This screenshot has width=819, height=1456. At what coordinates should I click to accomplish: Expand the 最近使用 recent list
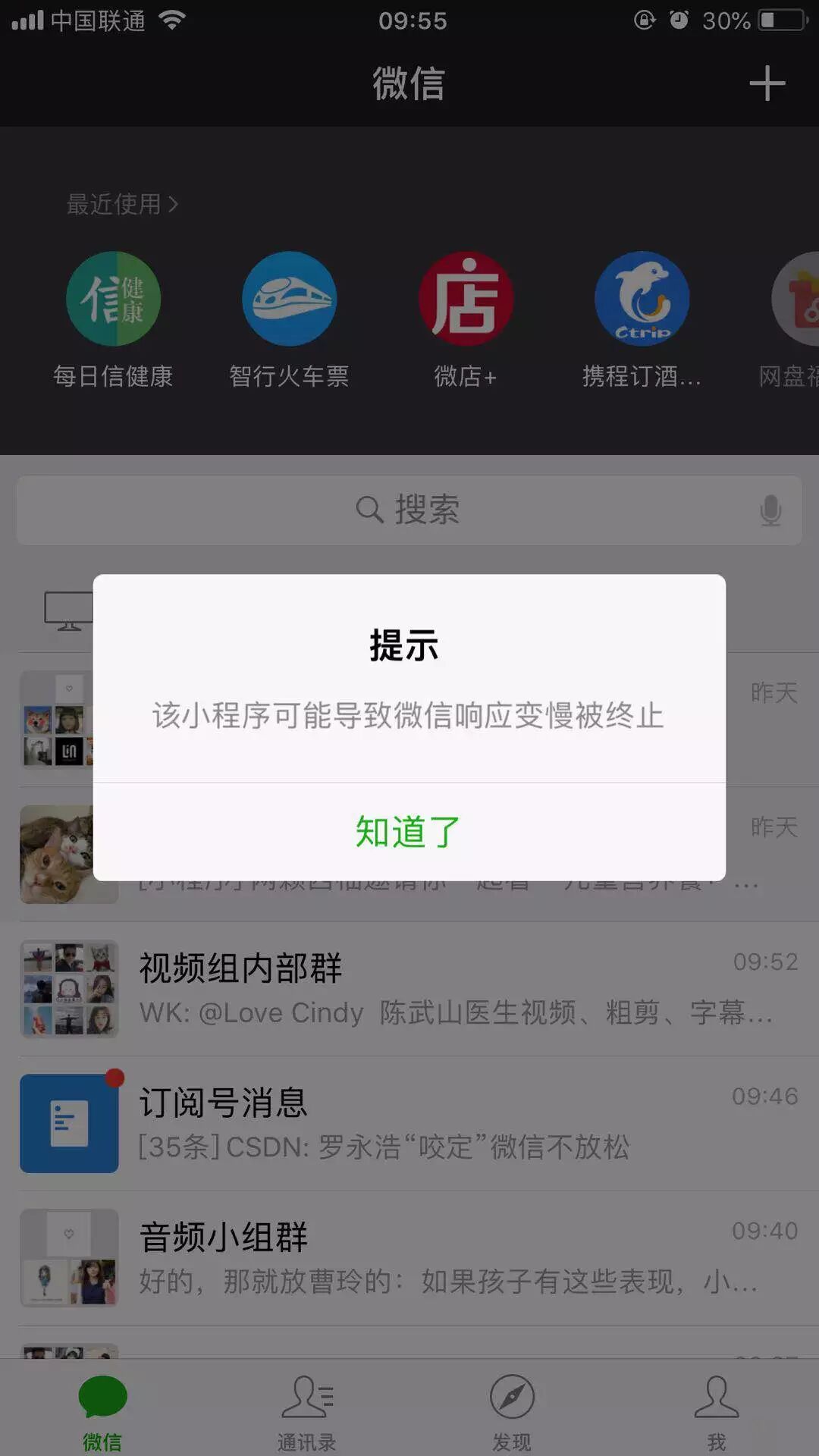click(x=123, y=204)
